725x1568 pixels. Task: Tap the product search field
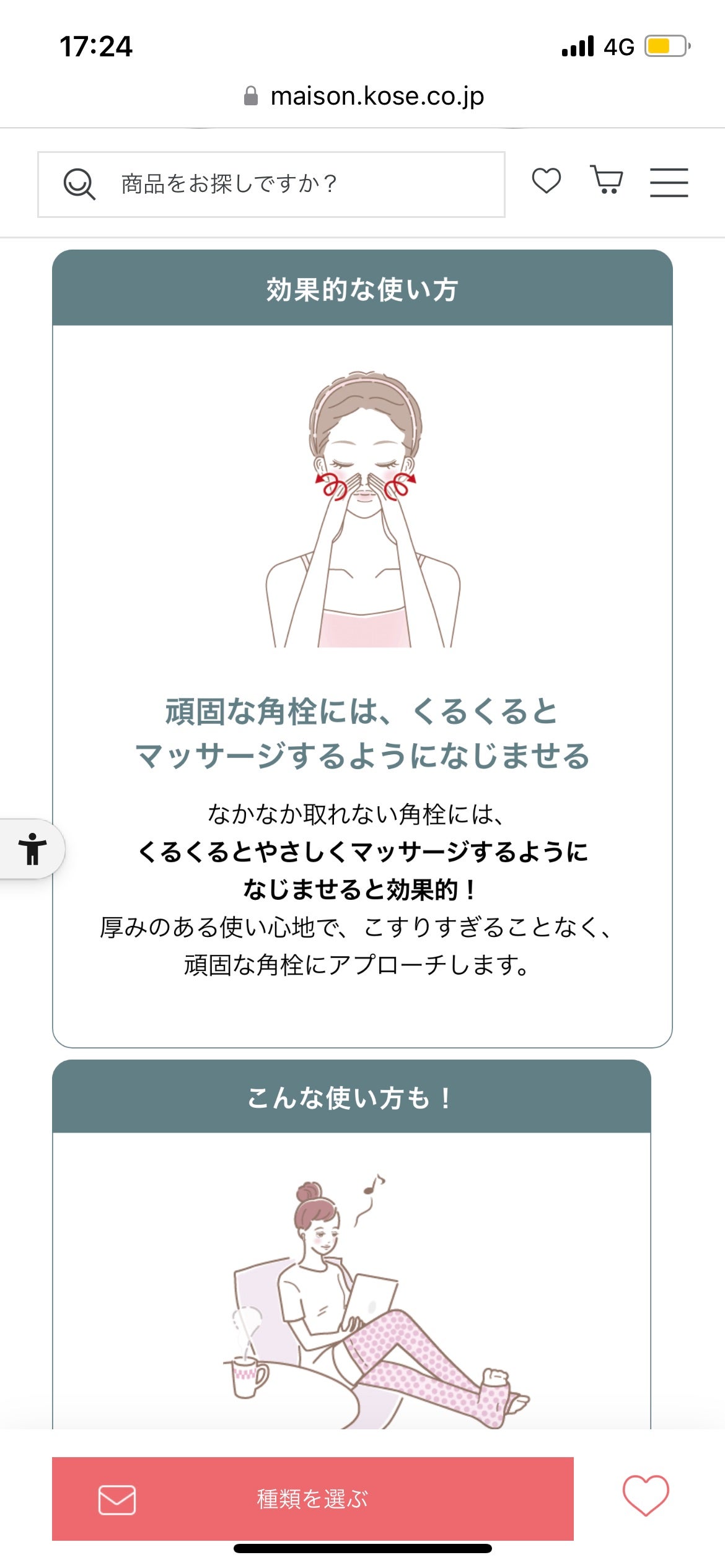coord(271,184)
